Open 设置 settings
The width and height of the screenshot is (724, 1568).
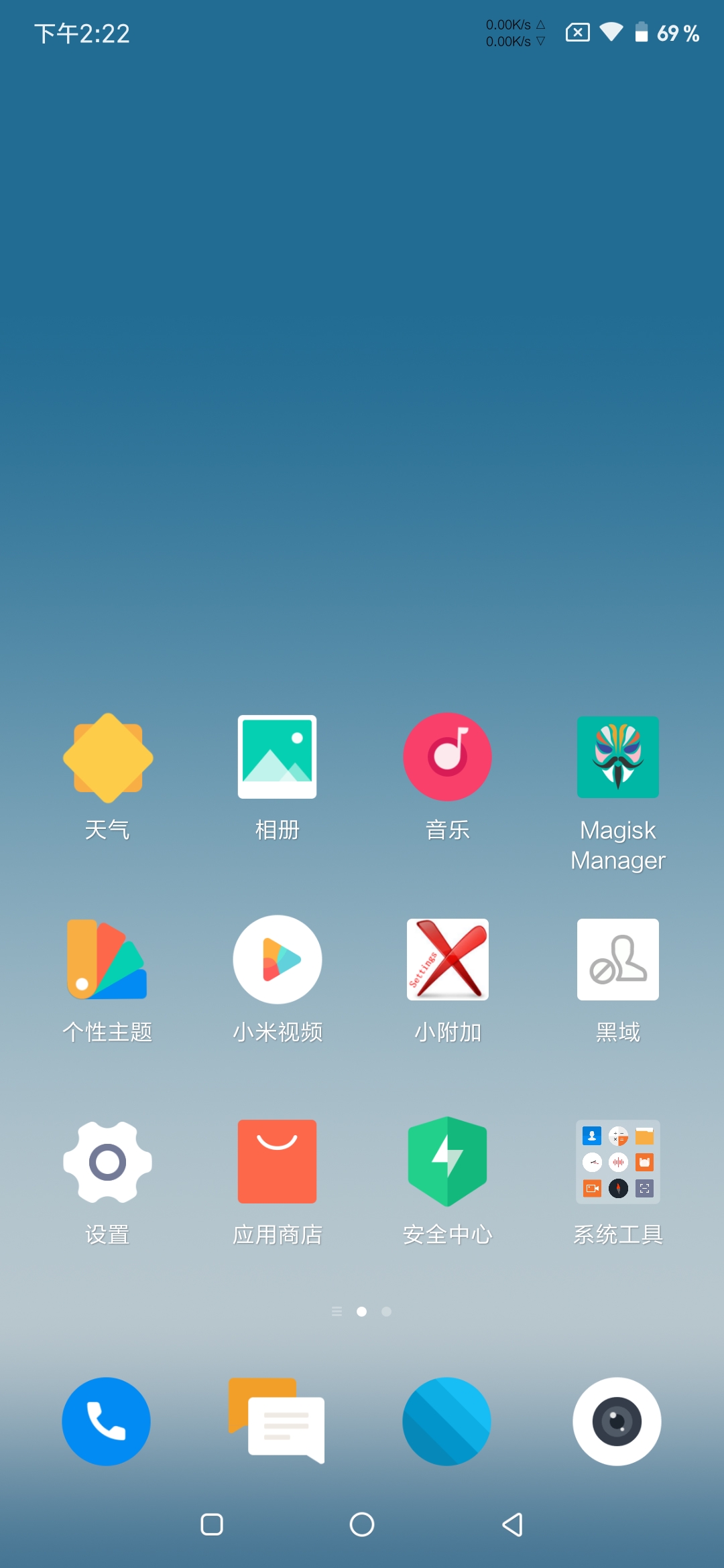tap(107, 1162)
